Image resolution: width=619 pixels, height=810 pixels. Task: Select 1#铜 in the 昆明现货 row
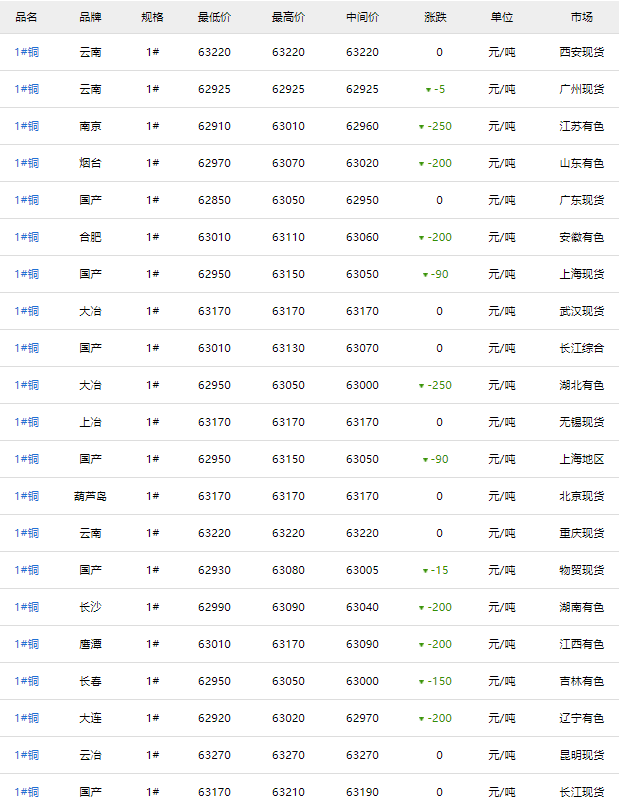click(27, 755)
